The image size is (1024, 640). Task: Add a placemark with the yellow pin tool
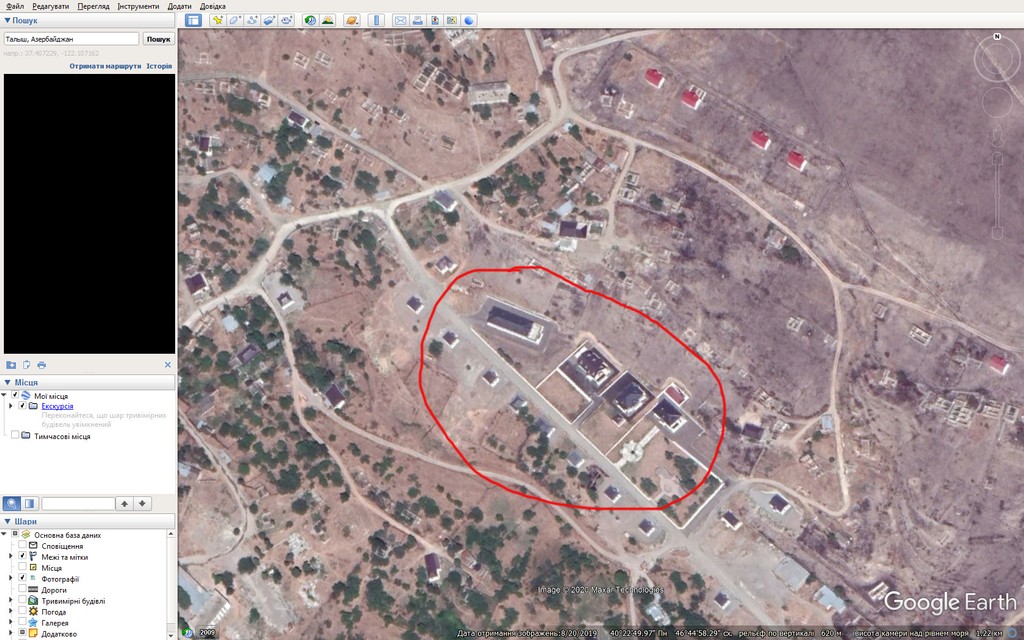[217, 20]
